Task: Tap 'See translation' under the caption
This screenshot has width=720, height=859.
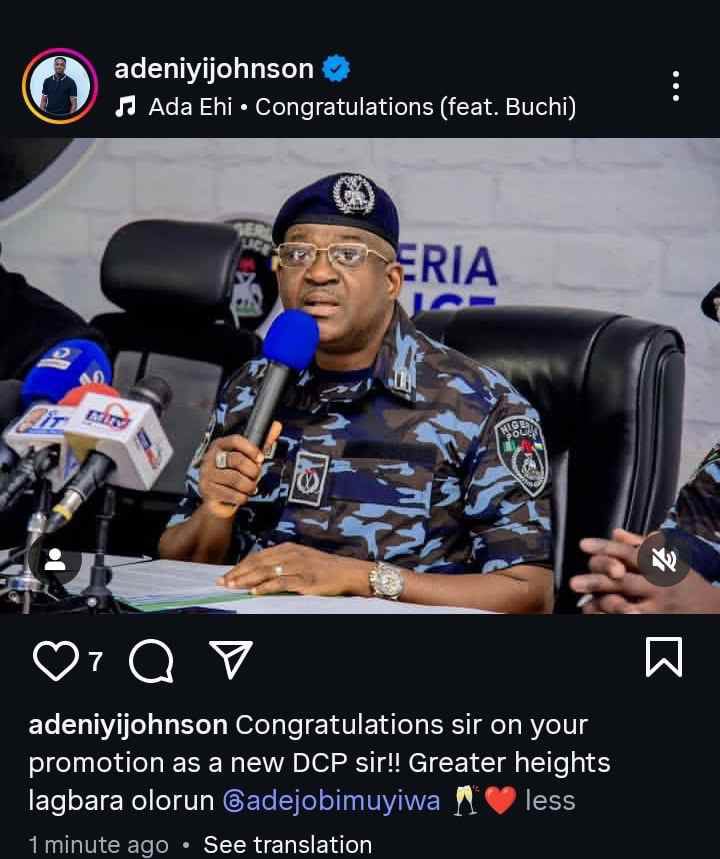Action: [287, 844]
